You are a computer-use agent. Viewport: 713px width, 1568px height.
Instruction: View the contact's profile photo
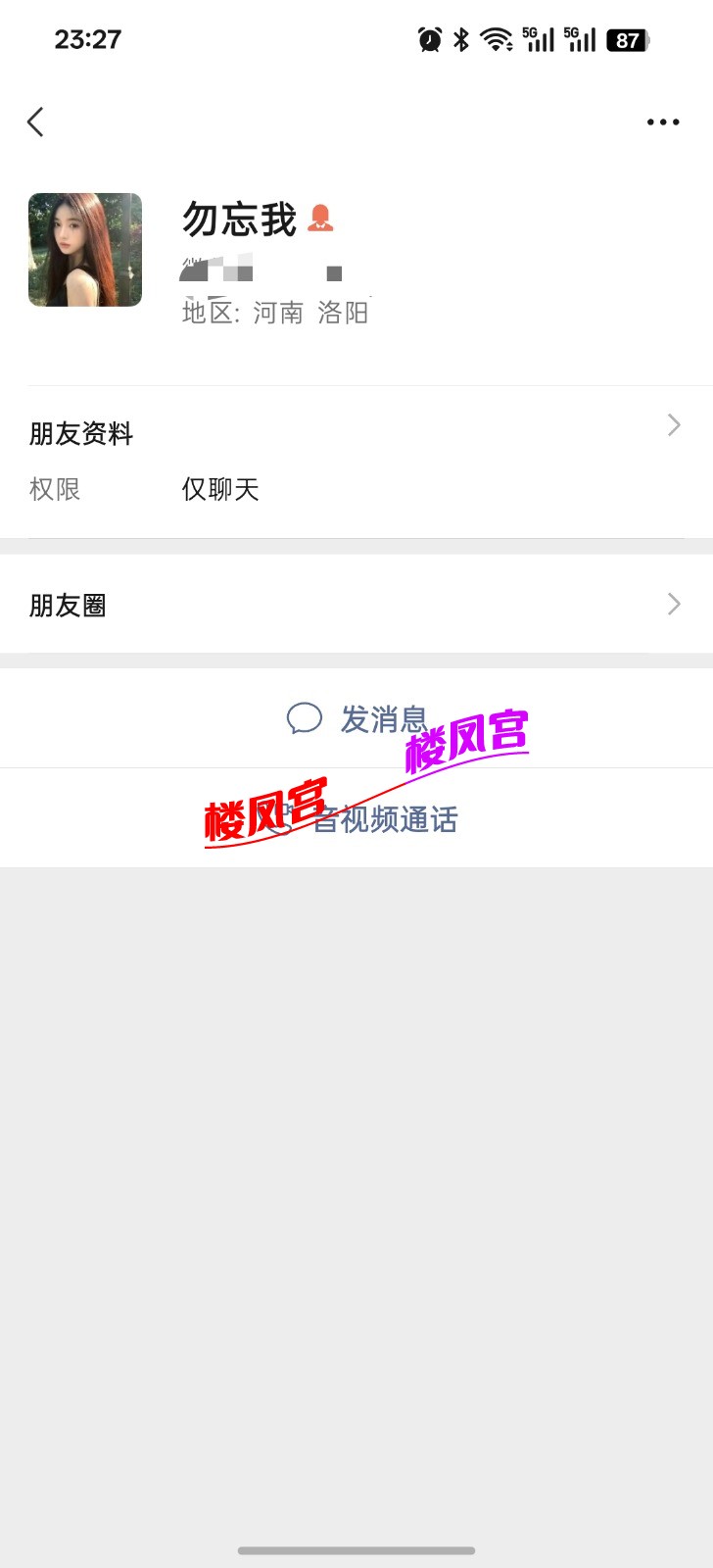coord(85,250)
